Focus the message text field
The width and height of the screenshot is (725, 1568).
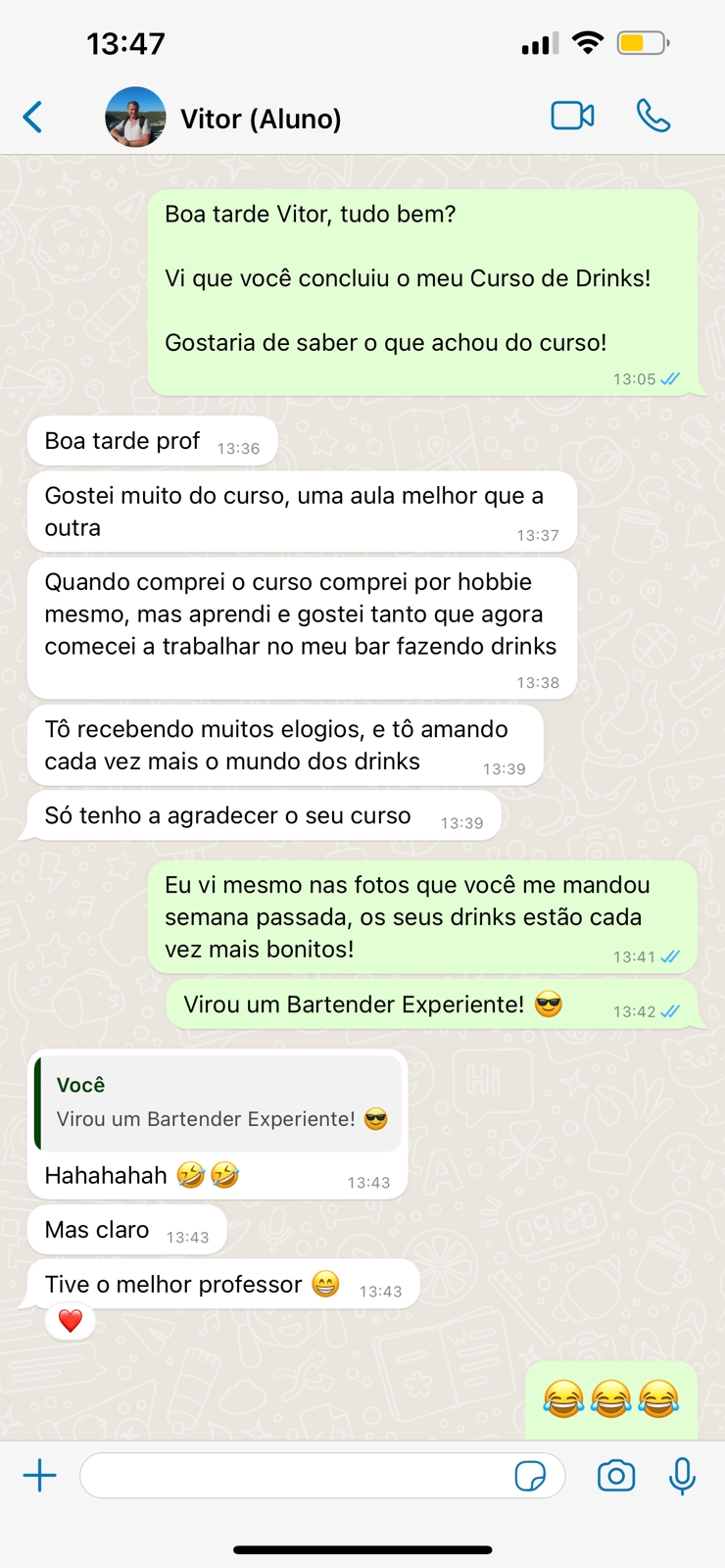pyautogui.click(x=294, y=1475)
